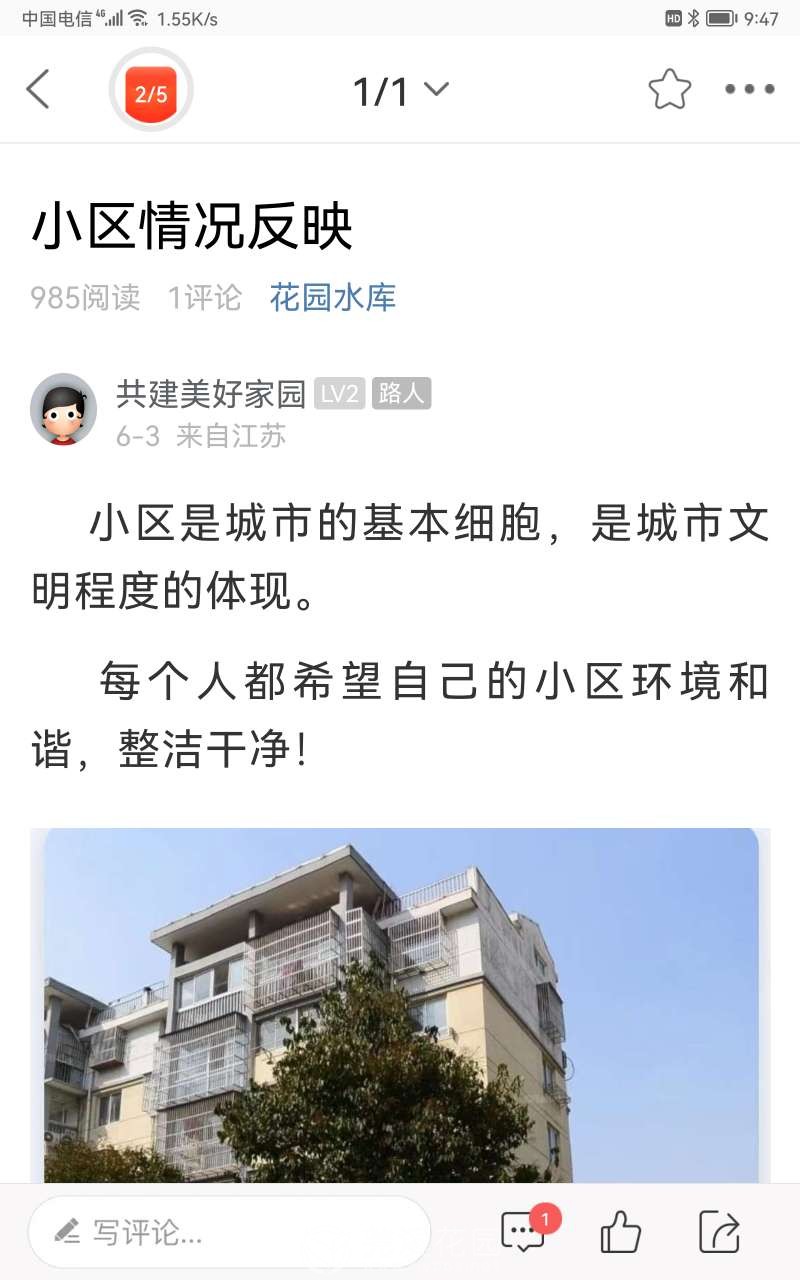Open the three-dot overflow menu
800x1280 pixels.
[749, 90]
